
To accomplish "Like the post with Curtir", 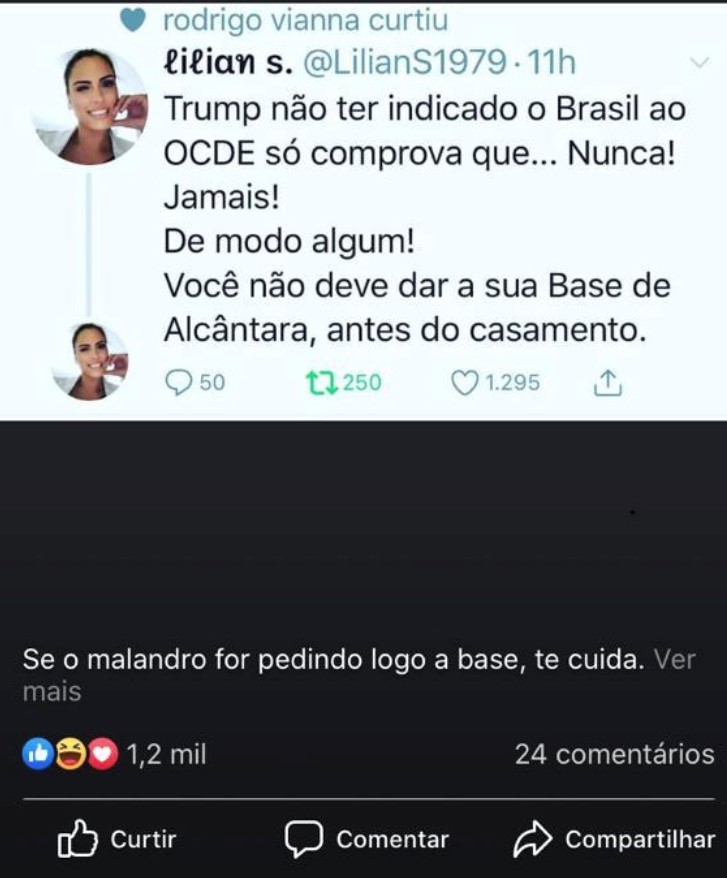I will 118,839.
